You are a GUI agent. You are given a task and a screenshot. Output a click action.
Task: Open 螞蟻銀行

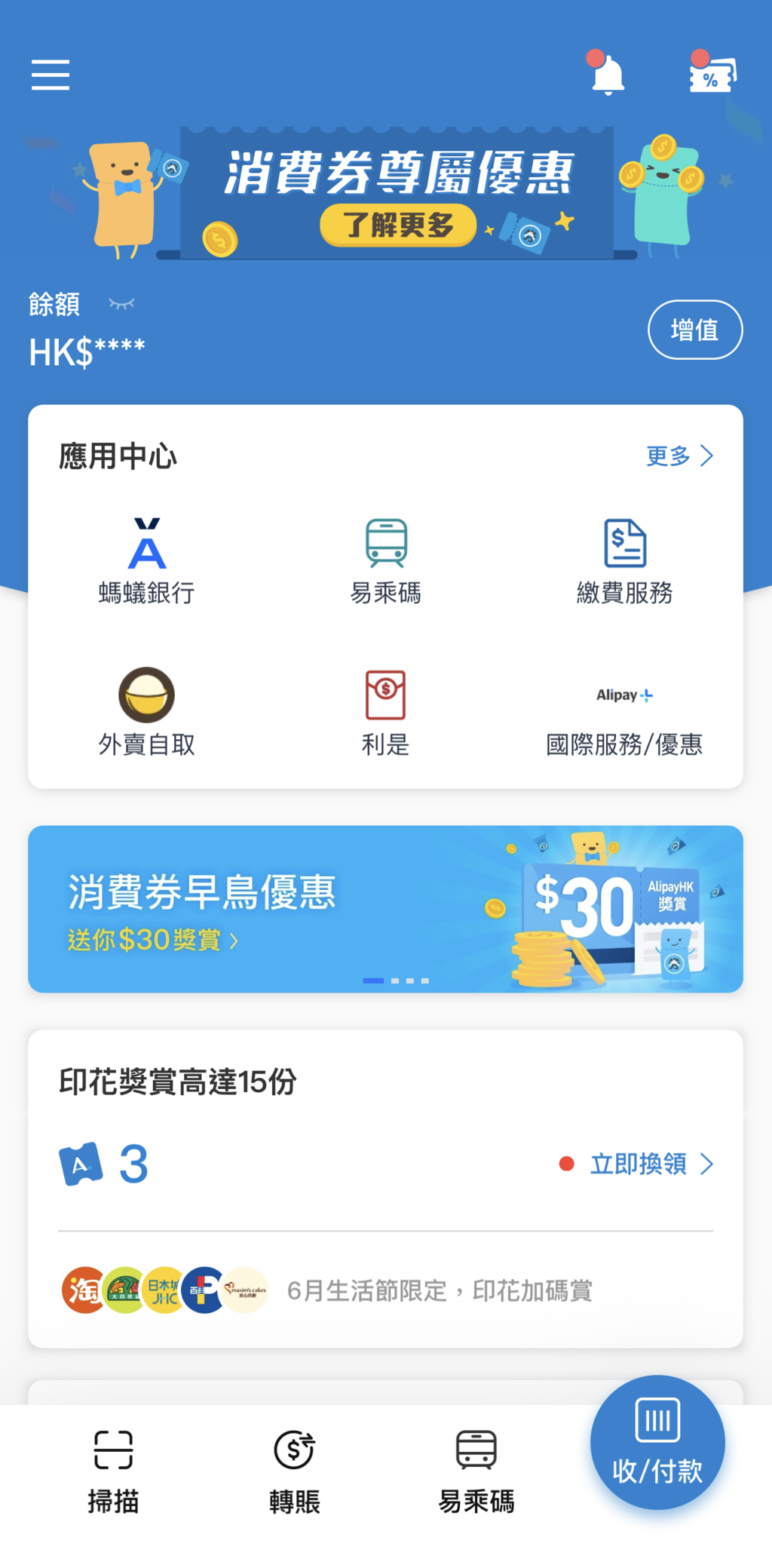coord(147,561)
